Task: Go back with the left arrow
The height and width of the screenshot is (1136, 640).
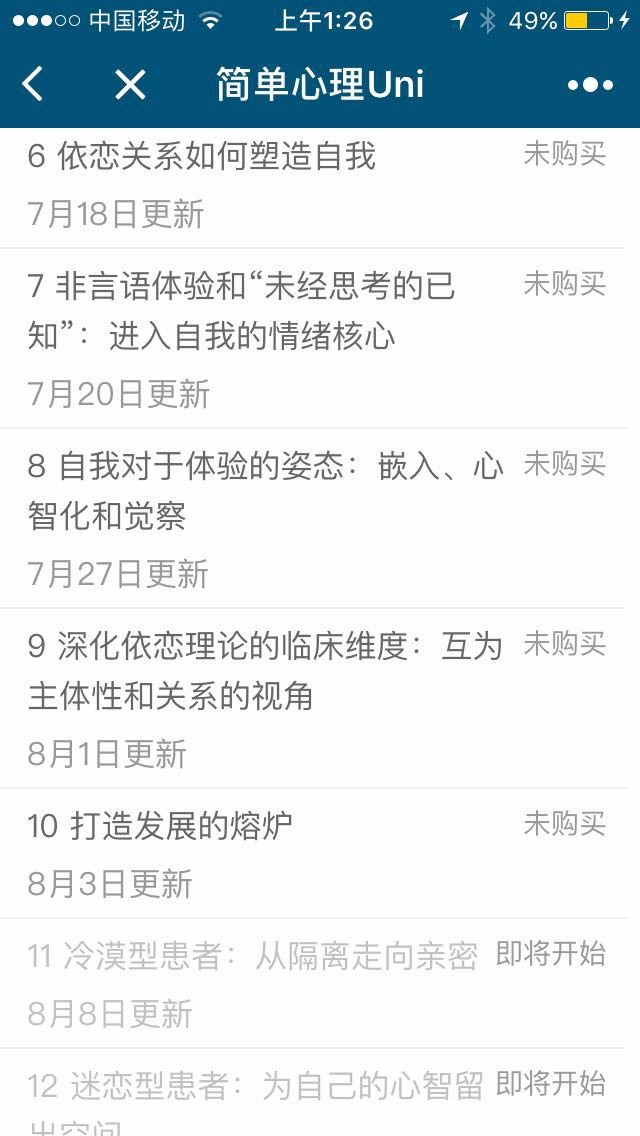Action: coord(33,84)
